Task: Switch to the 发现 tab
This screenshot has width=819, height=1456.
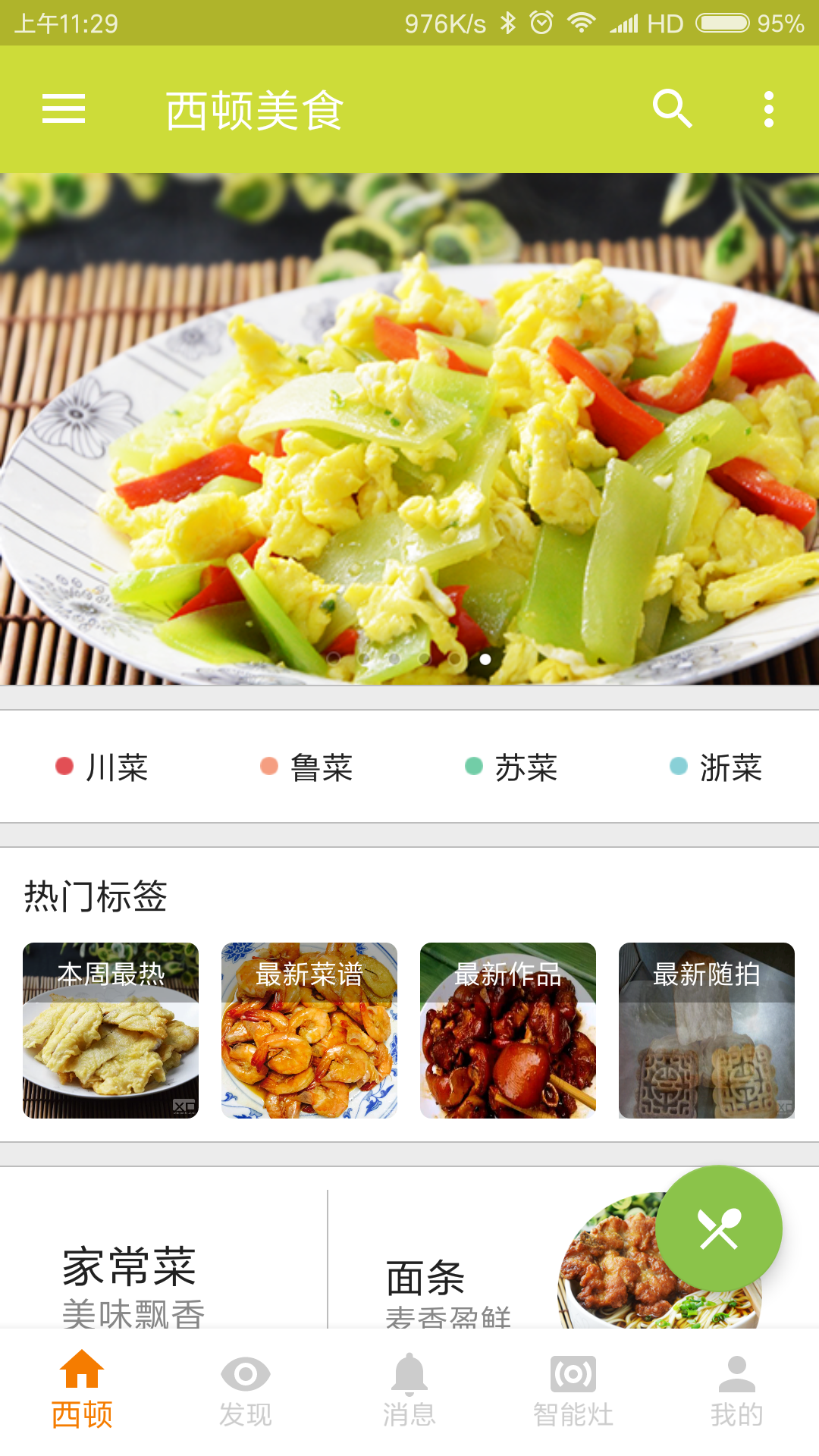Action: pyautogui.click(x=246, y=1392)
